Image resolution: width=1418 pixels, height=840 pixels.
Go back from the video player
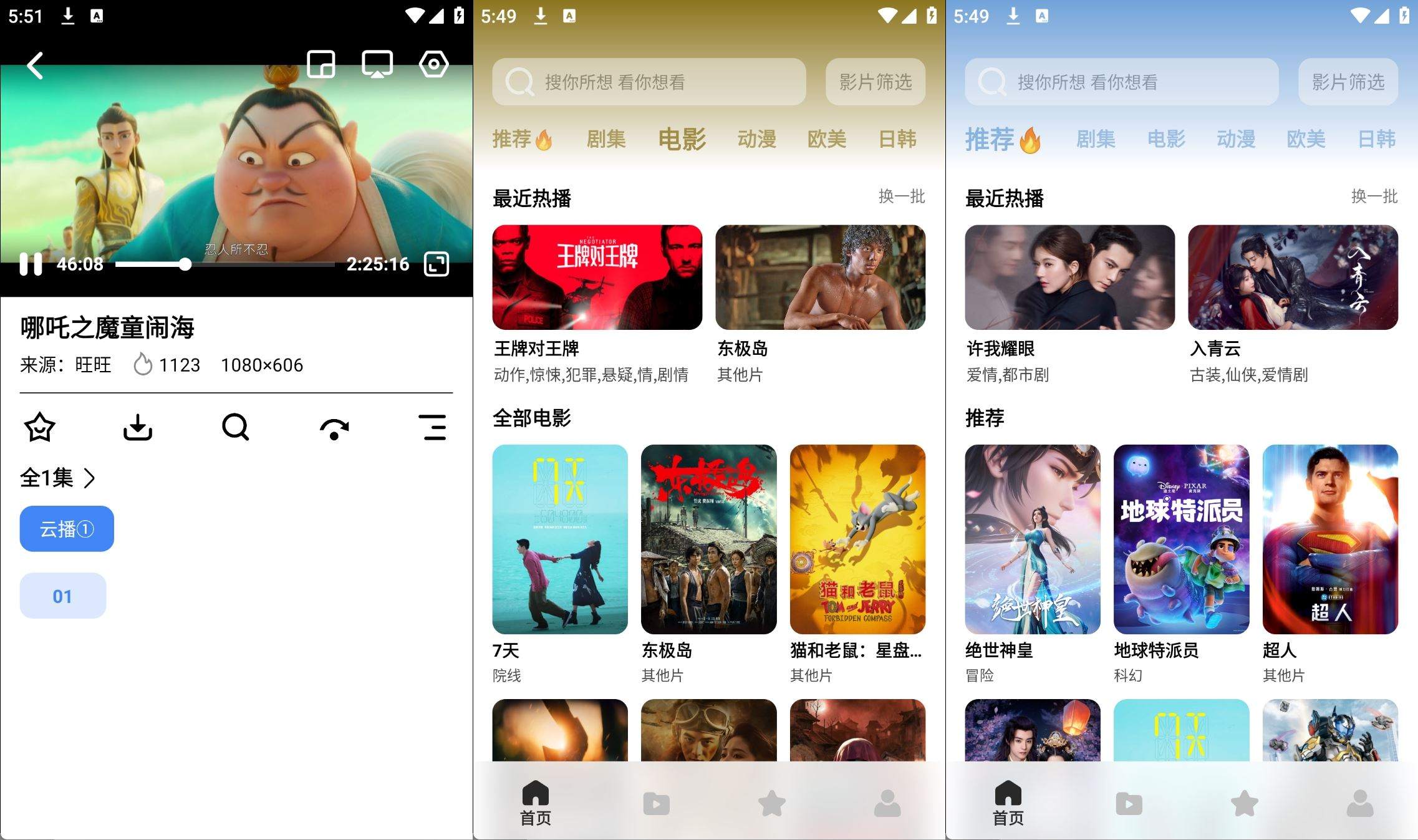point(35,65)
